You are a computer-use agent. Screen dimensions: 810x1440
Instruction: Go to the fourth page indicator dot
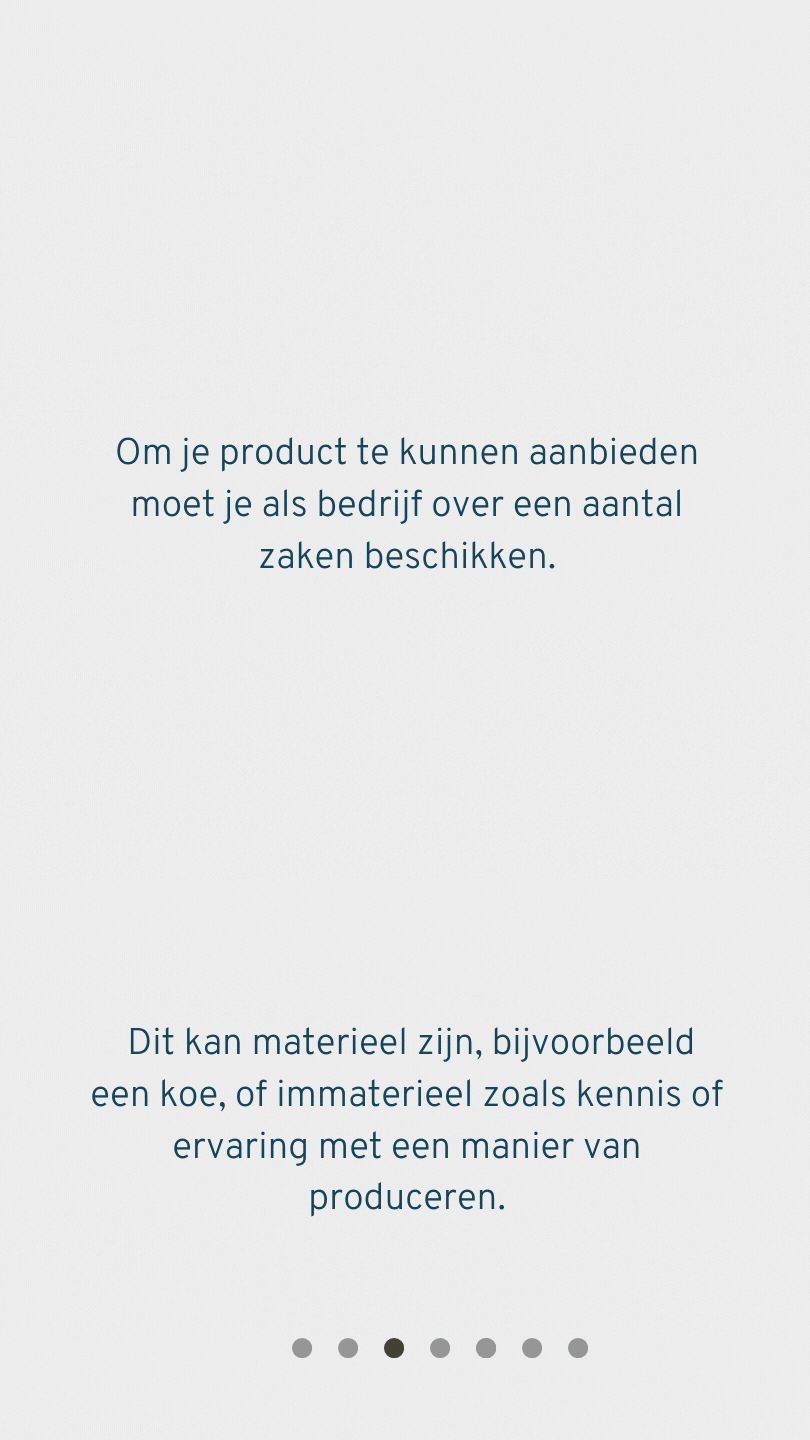(x=440, y=1348)
